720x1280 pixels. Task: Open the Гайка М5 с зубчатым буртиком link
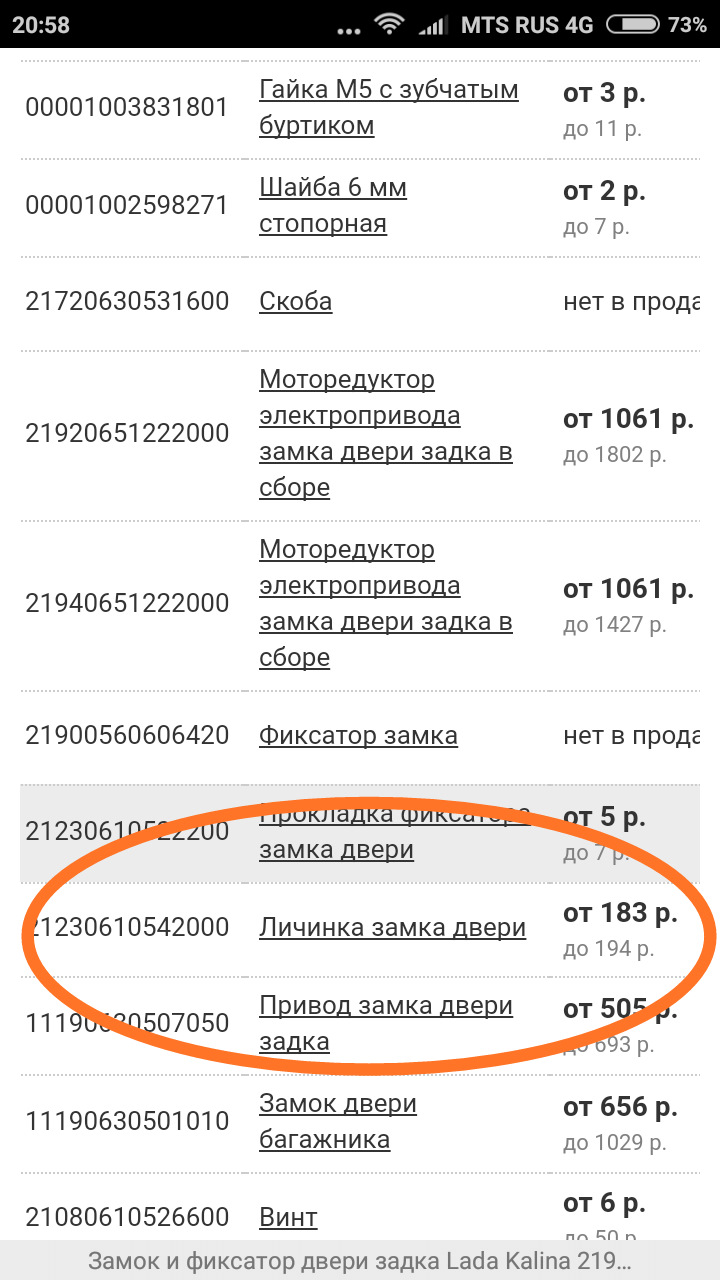click(x=388, y=108)
